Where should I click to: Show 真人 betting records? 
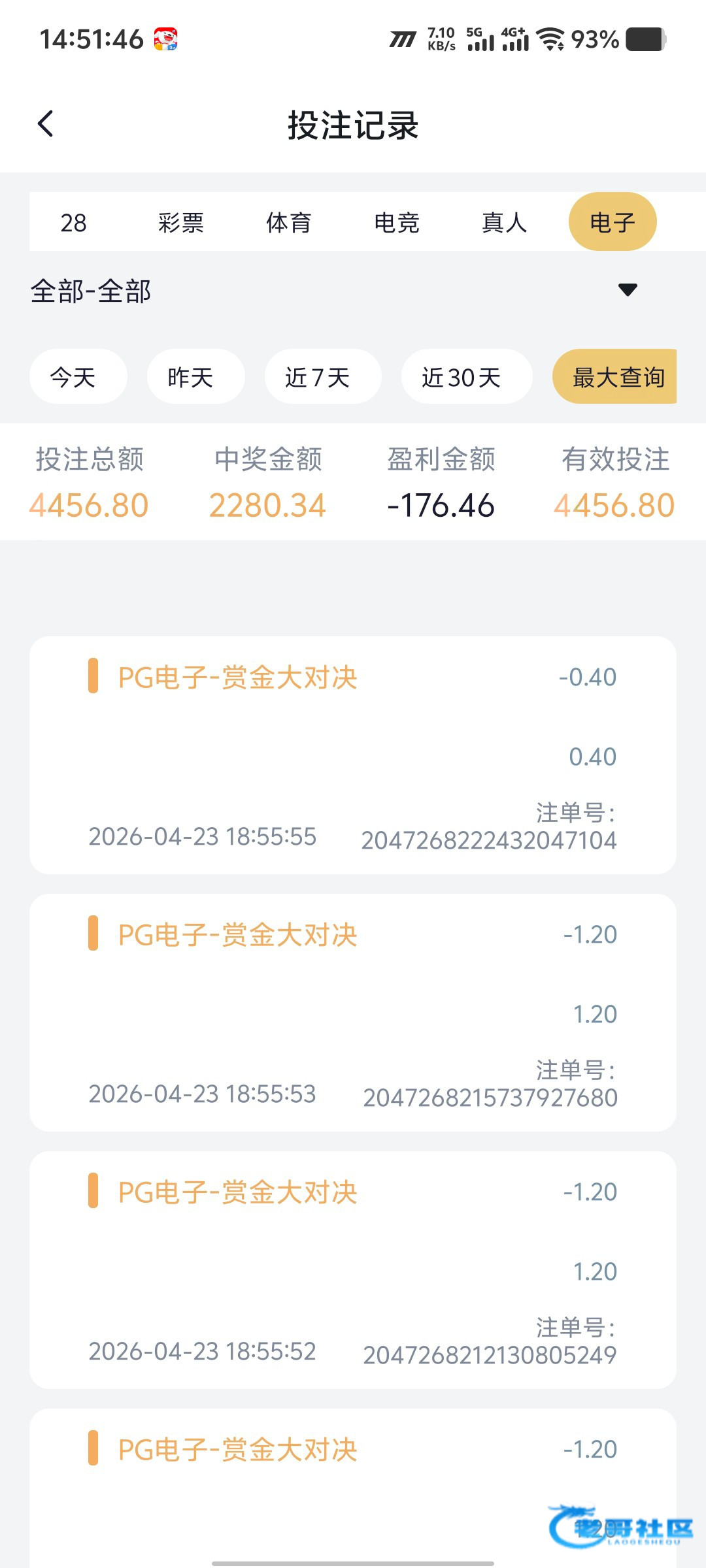click(x=504, y=222)
